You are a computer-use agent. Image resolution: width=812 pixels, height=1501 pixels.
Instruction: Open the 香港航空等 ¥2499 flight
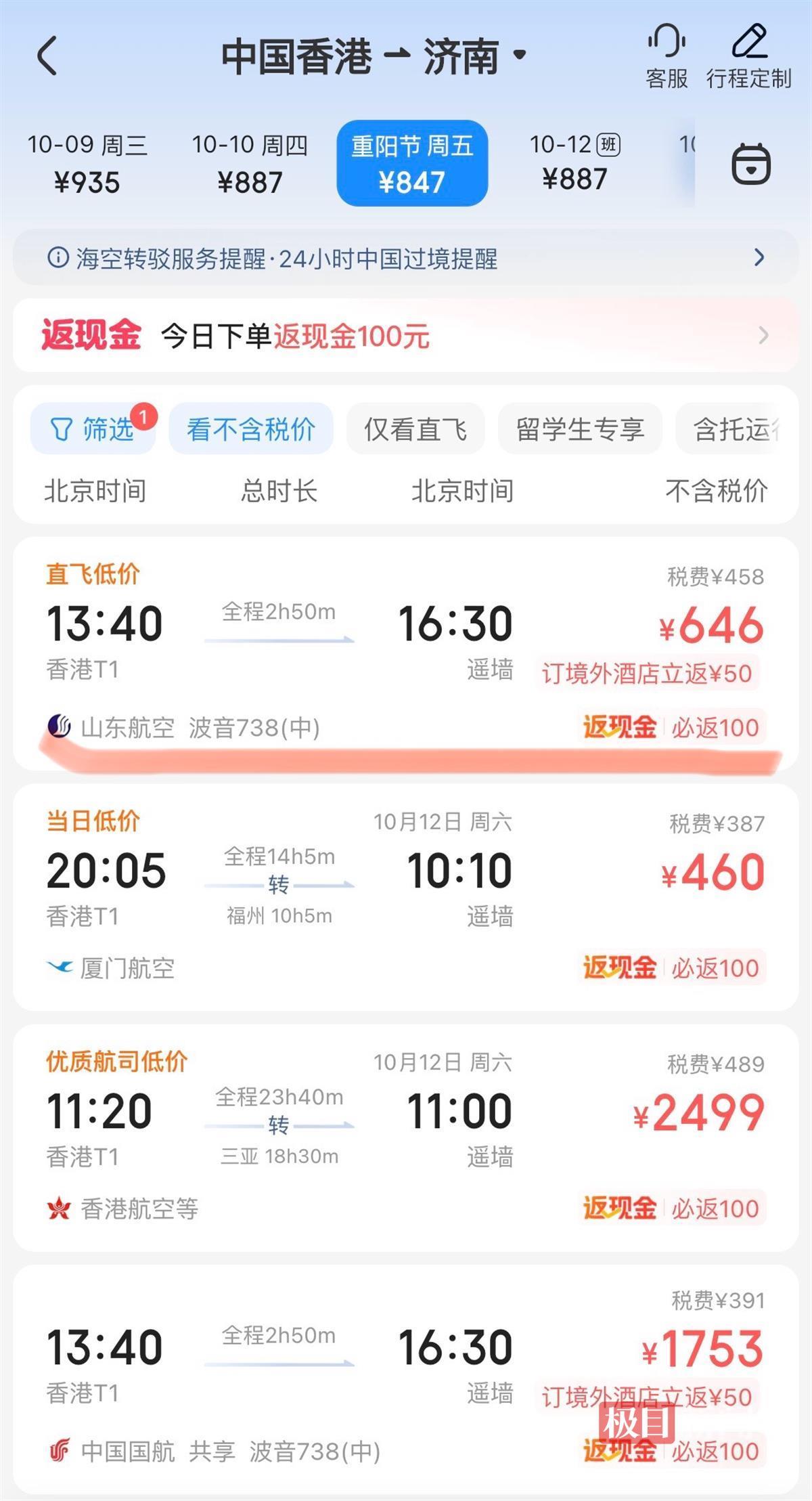coord(406,1138)
